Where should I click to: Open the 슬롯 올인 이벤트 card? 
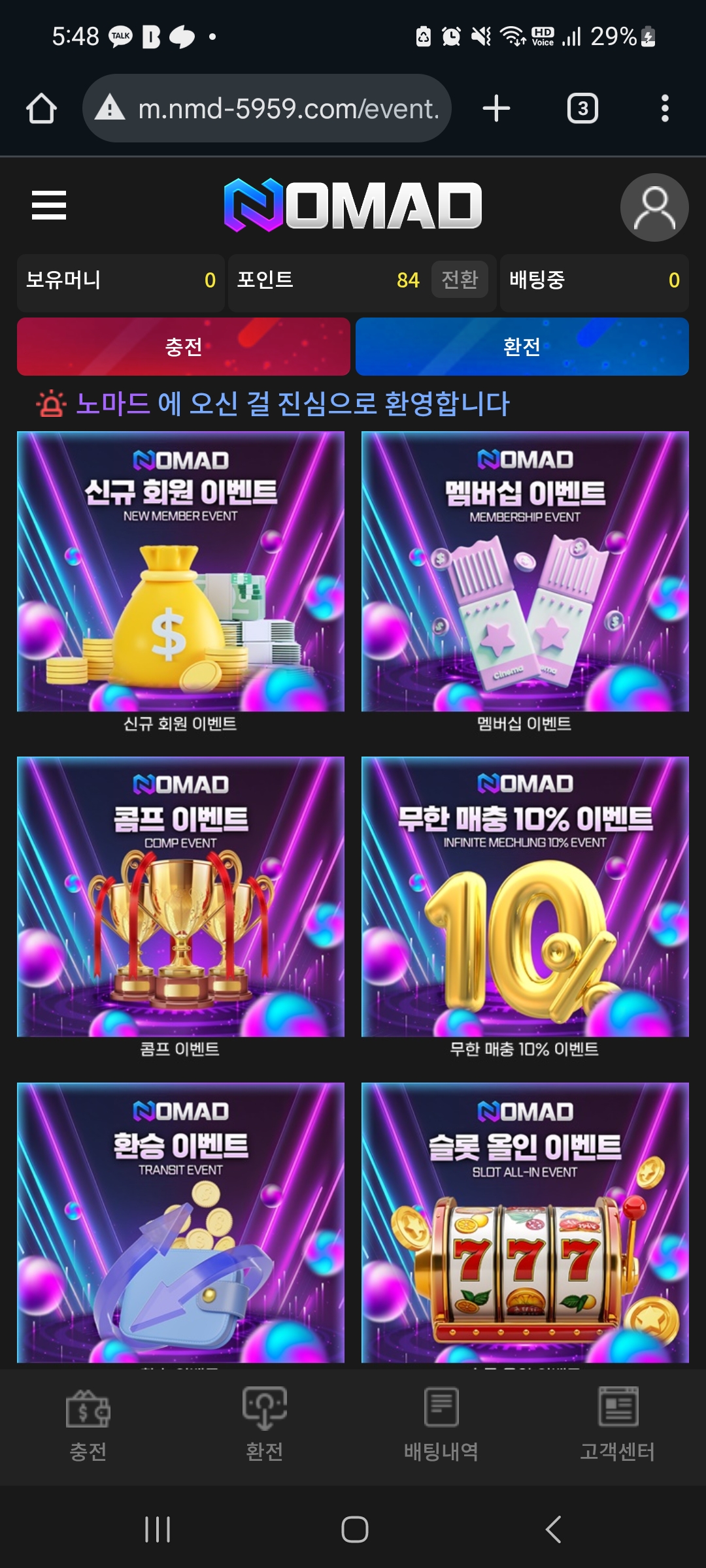(x=525, y=1222)
